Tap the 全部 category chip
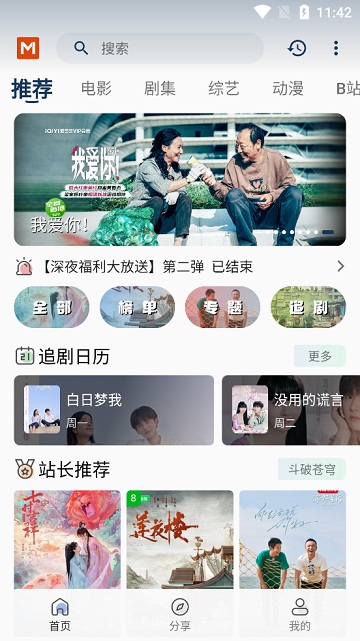Screen dimensions: 360x641 click(51, 307)
